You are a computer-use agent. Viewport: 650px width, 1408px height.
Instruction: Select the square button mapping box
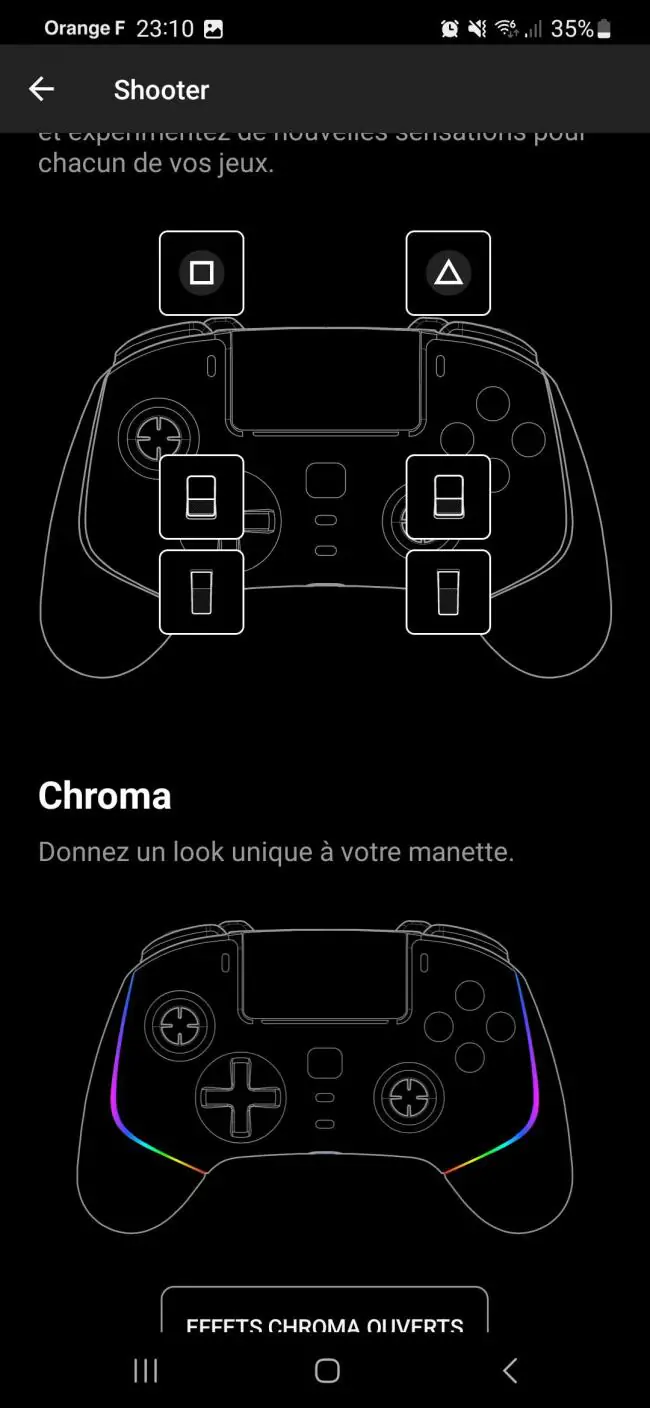click(202, 273)
